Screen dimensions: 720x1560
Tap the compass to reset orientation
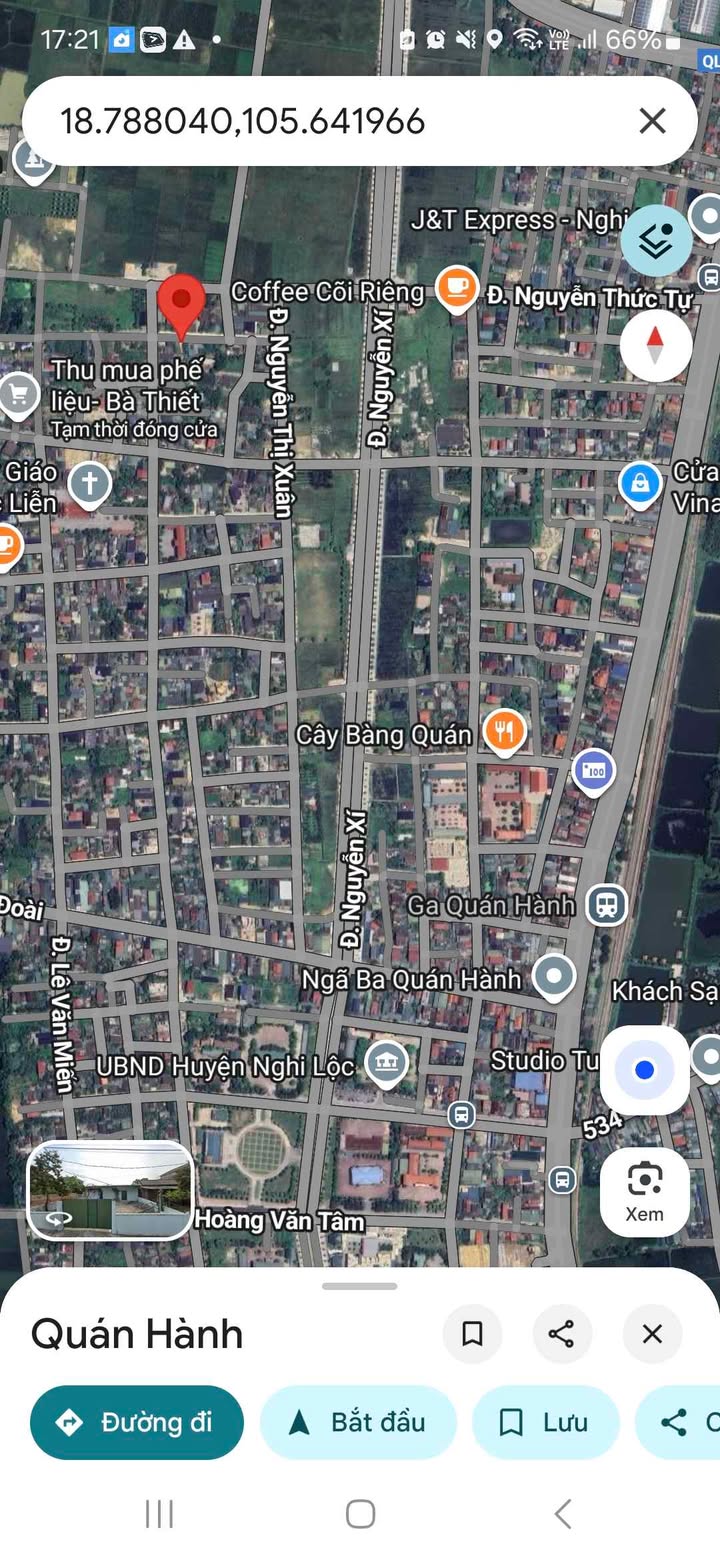(x=656, y=345)
